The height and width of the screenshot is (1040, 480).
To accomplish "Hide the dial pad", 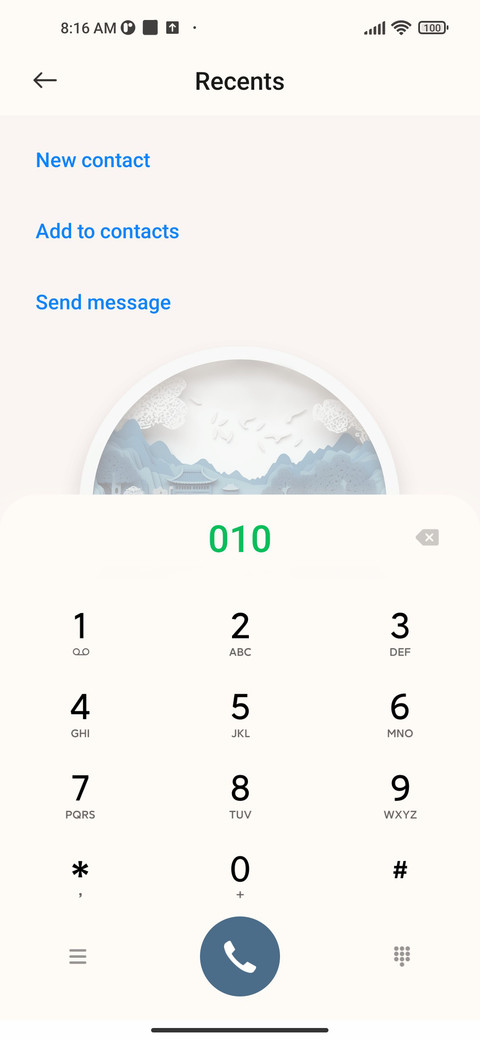I will point(402,956).
